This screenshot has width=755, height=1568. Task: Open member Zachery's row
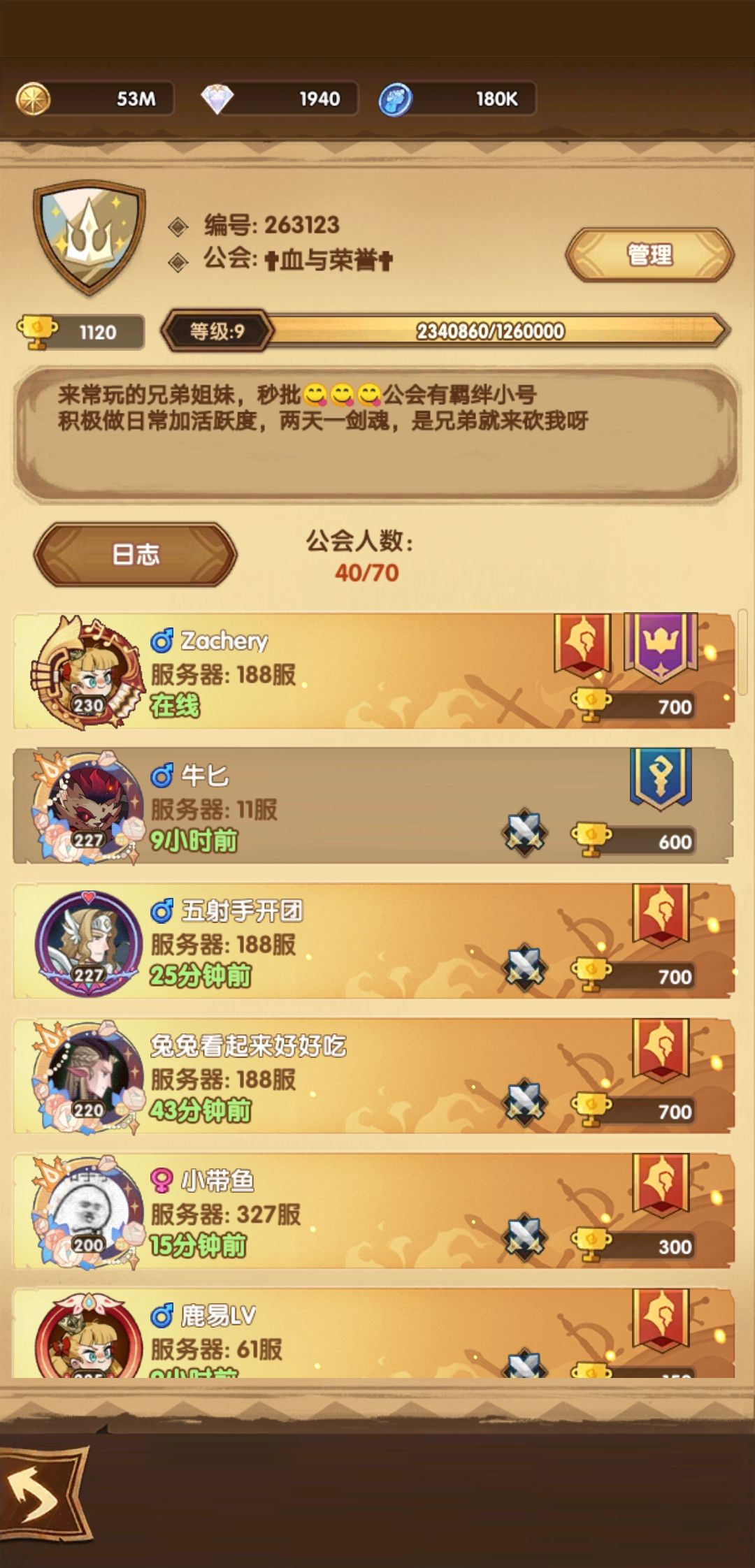[x=374, y=672]
